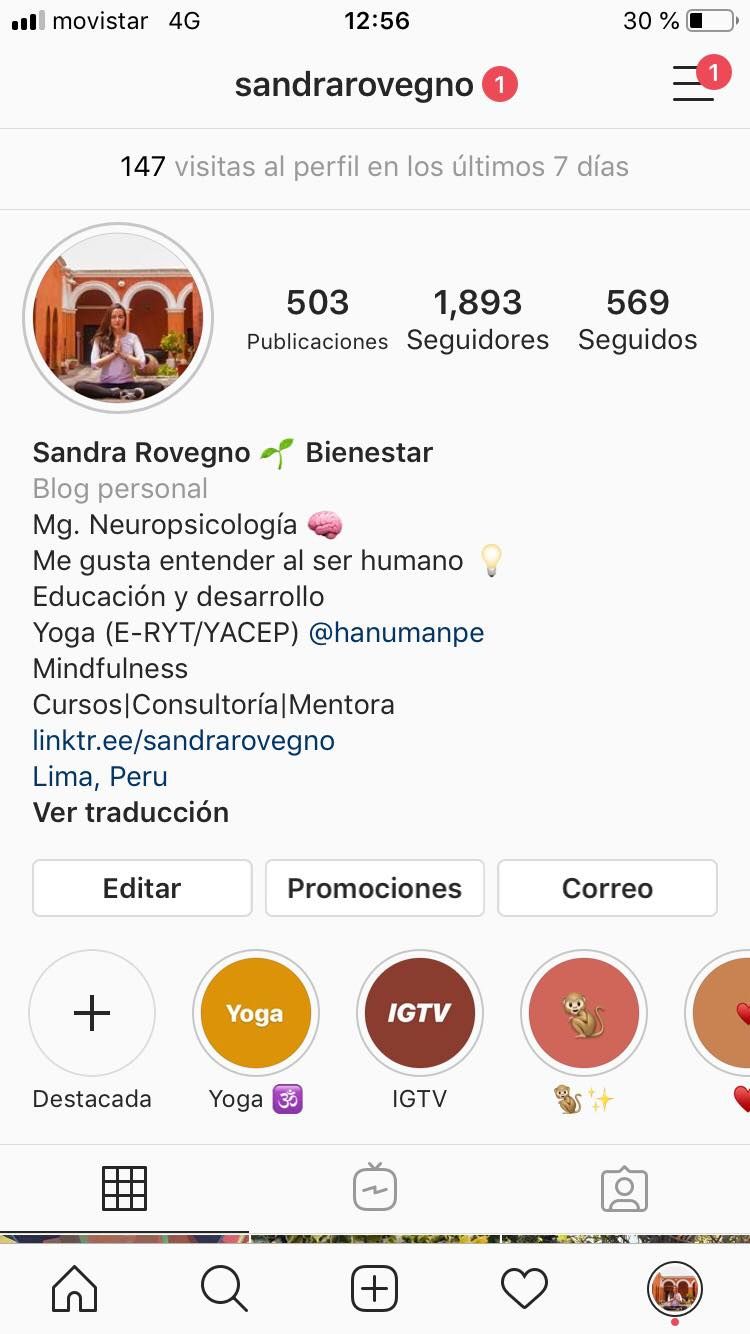Open the Promociones button
The image size is (750, 1334).
click(x=374, y=888)
